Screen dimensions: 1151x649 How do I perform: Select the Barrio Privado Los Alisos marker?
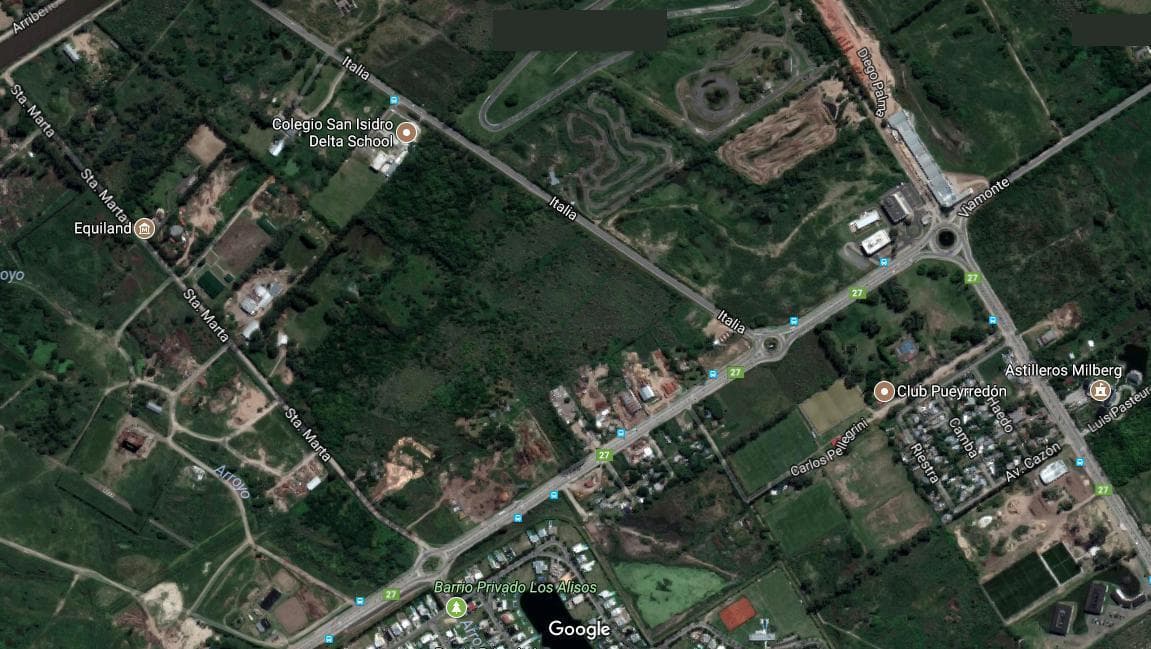(x=456, y=606)
